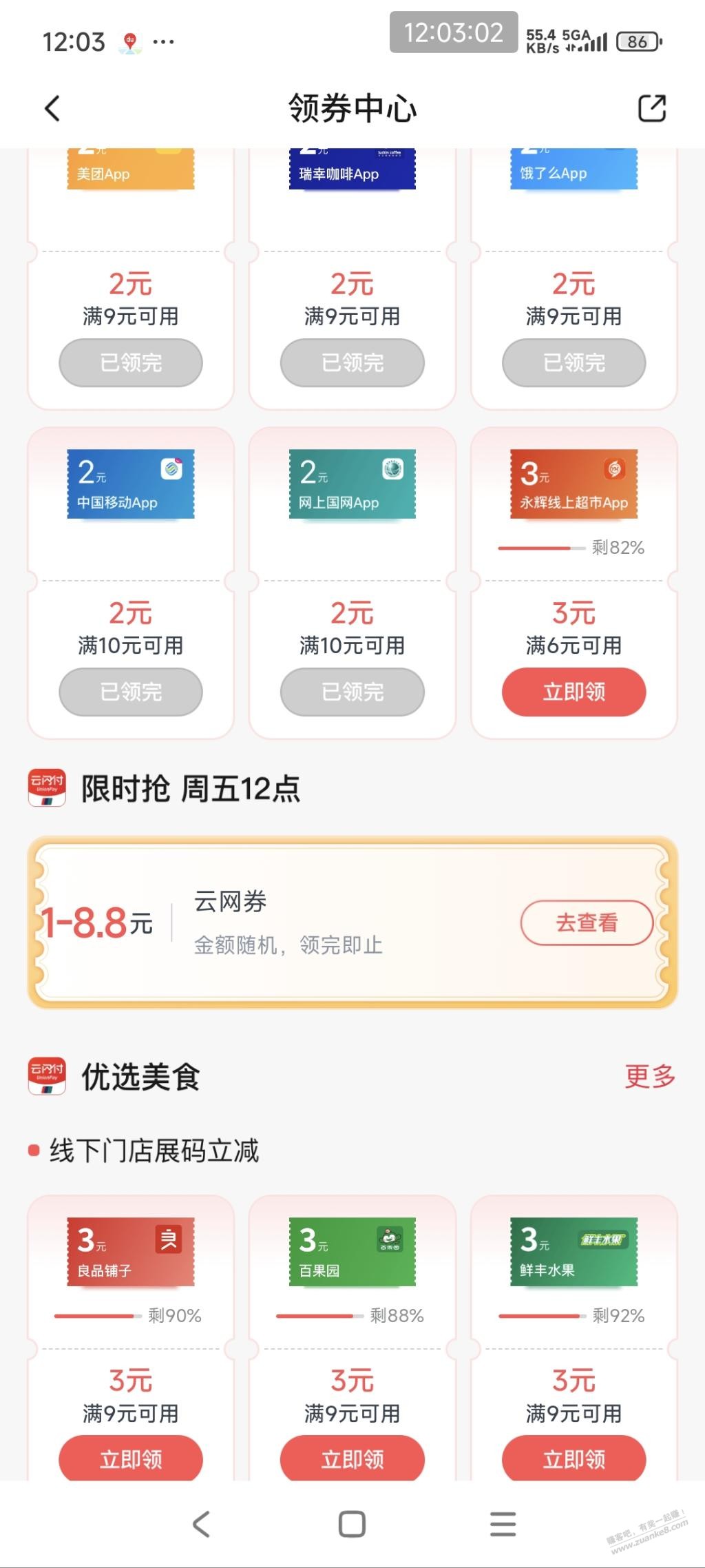The width and height of the screenshot is (705, 1568).
Task: Open the 网上国网App coupon card
Action: 352,484
